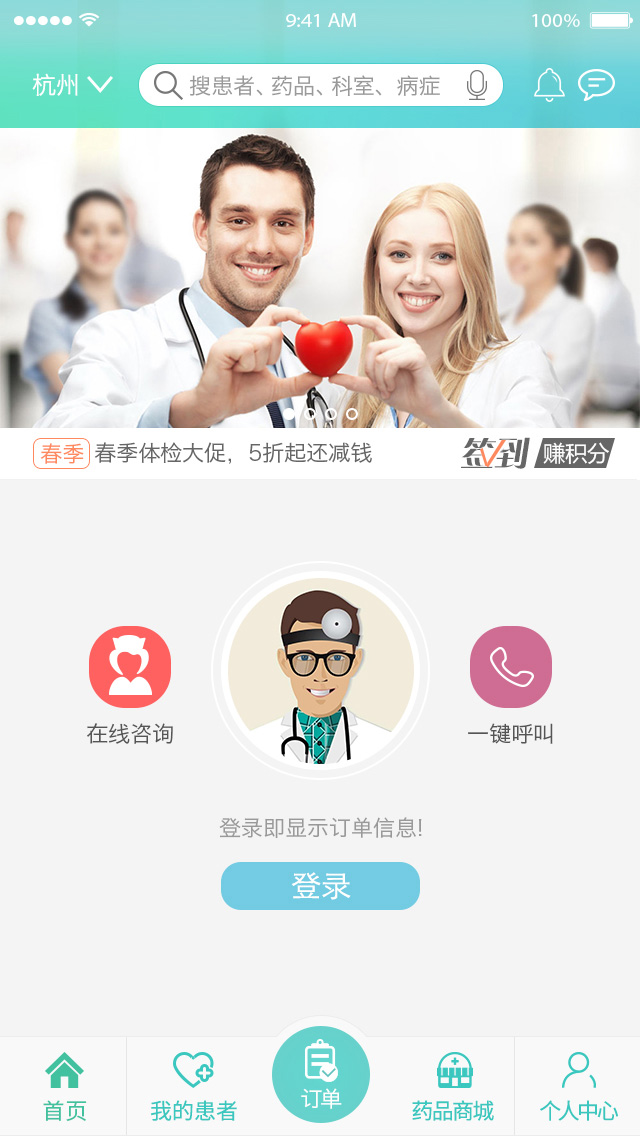Open the 订单 orders tab
This screenshot has height=1136, width=640.
(321, 1075)
